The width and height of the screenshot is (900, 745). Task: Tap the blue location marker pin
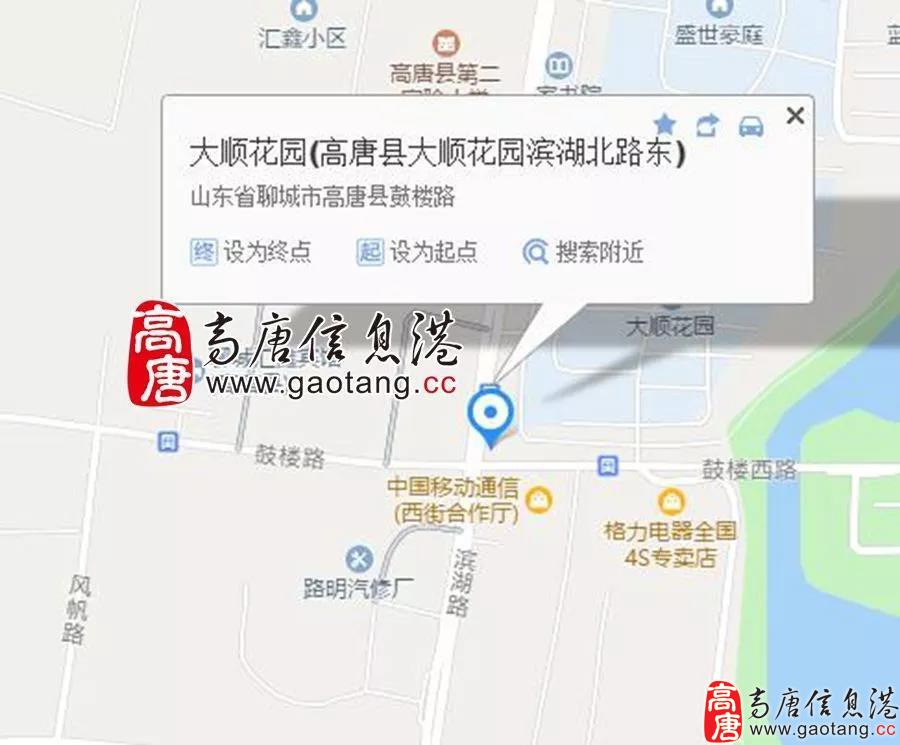(491, 414)
